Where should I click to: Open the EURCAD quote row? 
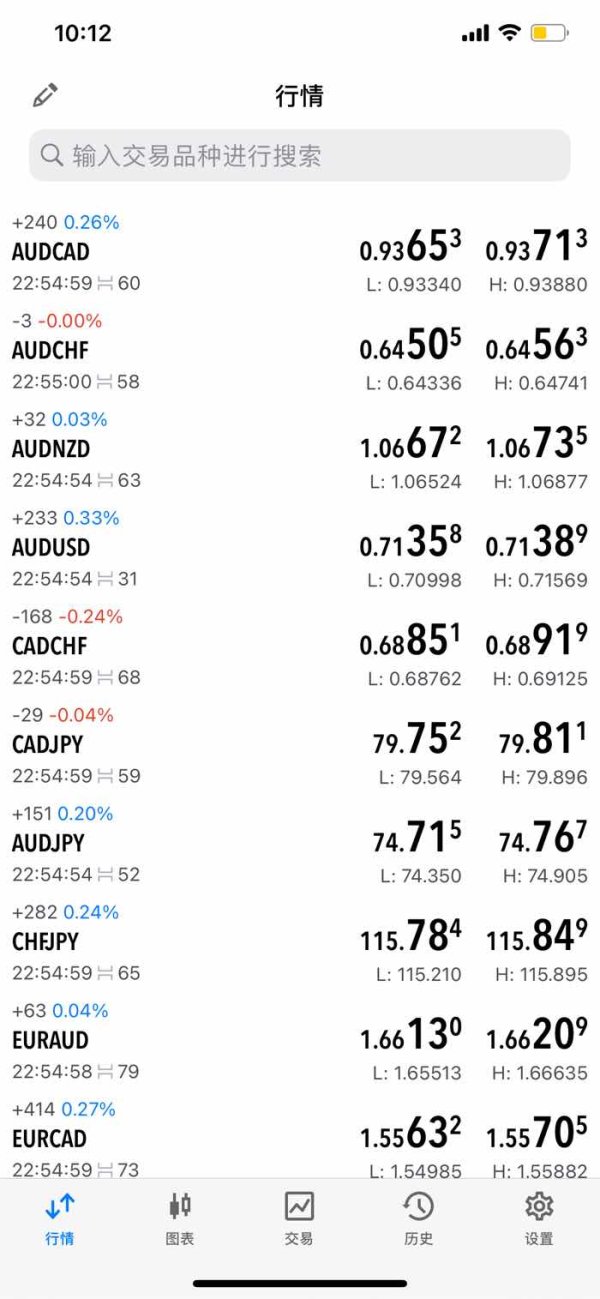pyautogui.click(x=300, y=1138)
